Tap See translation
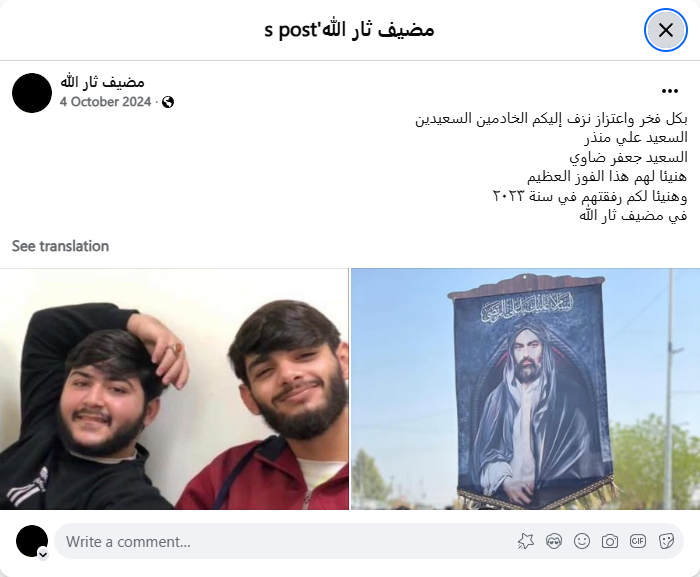Screen dimensions: 700x577 [x=60, y=246]
